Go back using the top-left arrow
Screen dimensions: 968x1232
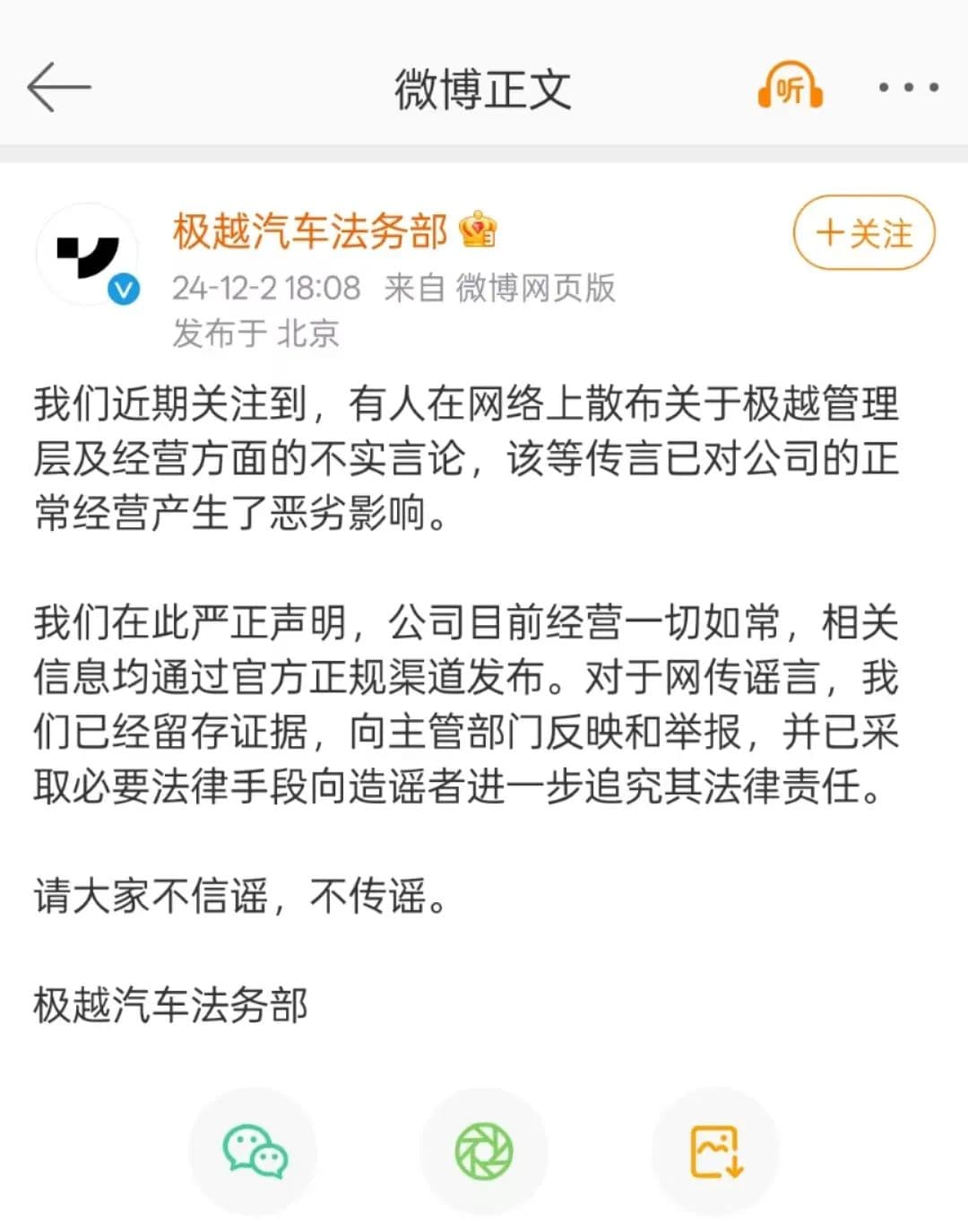(59, 88)
